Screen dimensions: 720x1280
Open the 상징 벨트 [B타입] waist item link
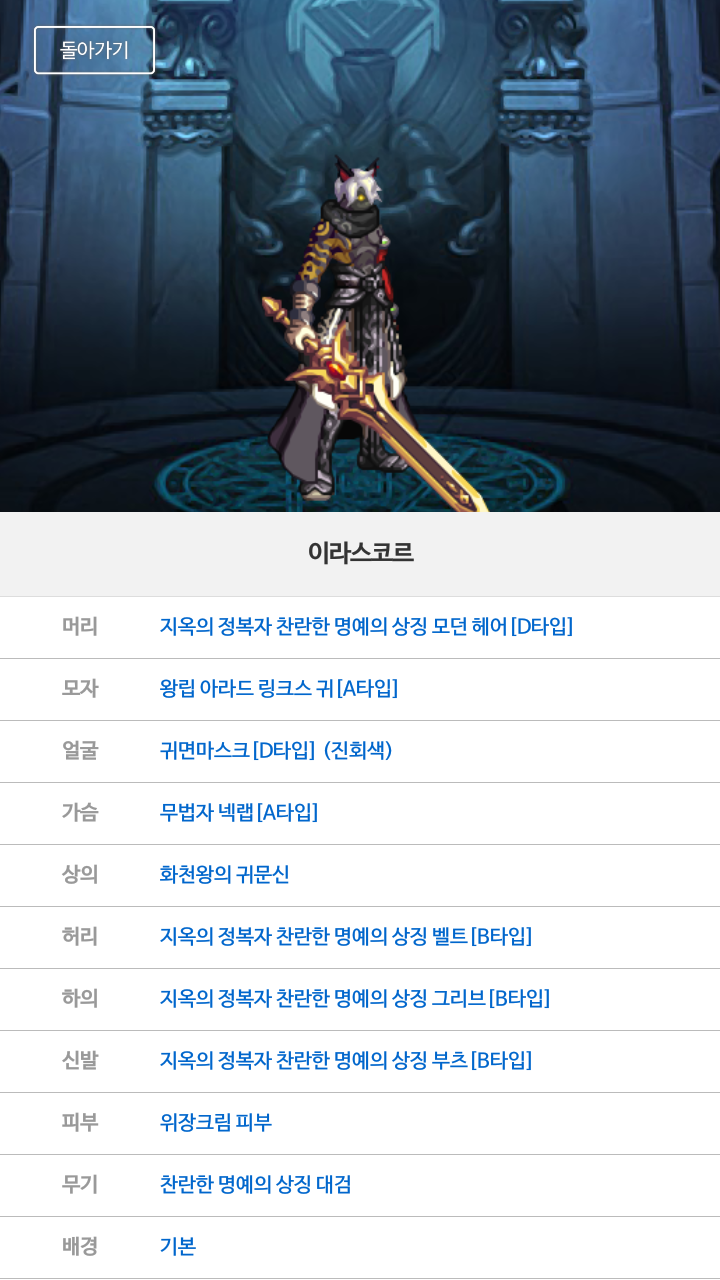pyautogui.click(x=346, y=937)
